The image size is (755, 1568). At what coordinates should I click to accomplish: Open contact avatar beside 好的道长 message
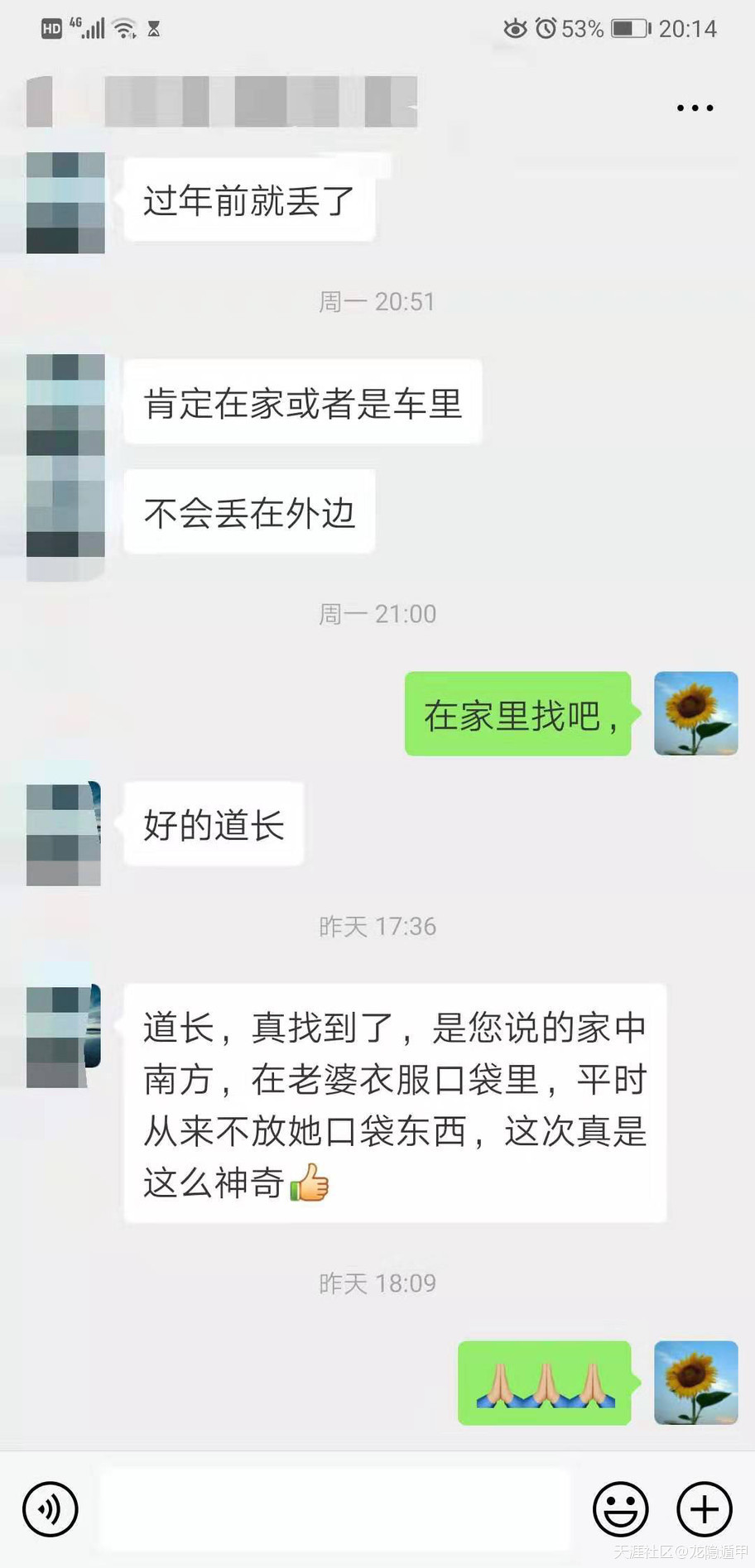pos(65,834)
